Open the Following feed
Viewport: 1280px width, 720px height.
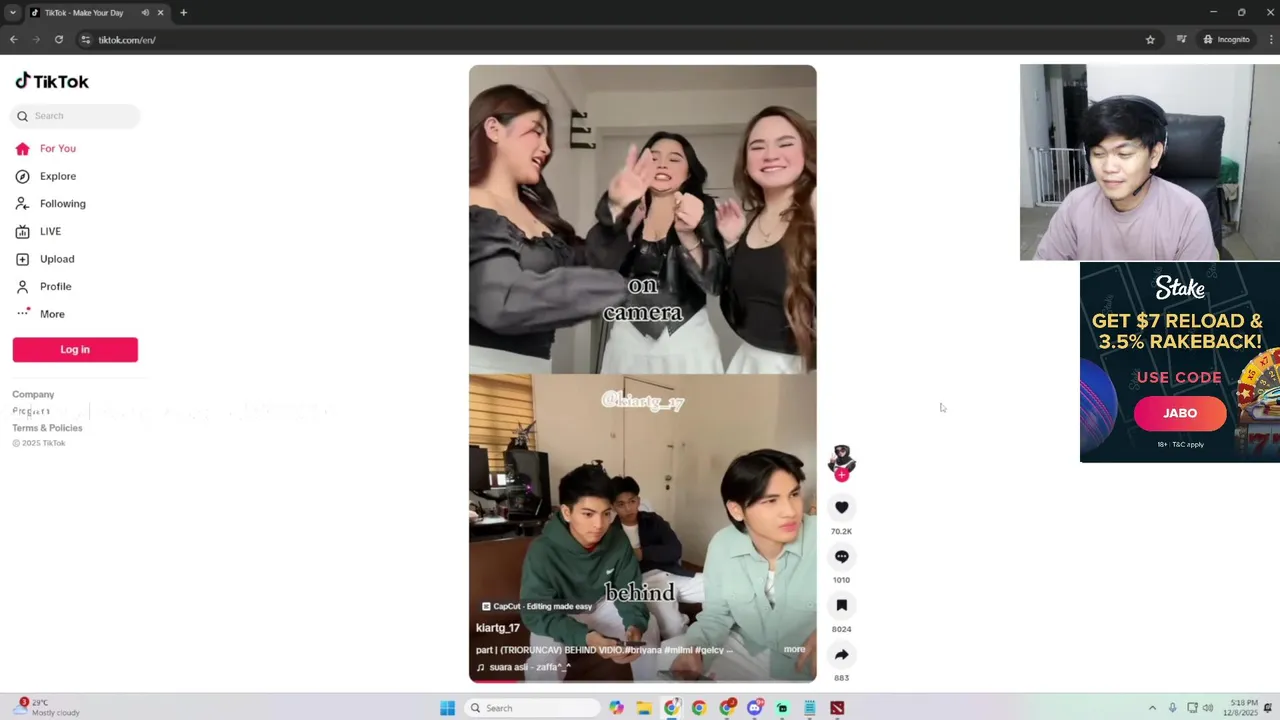(62, 204)
